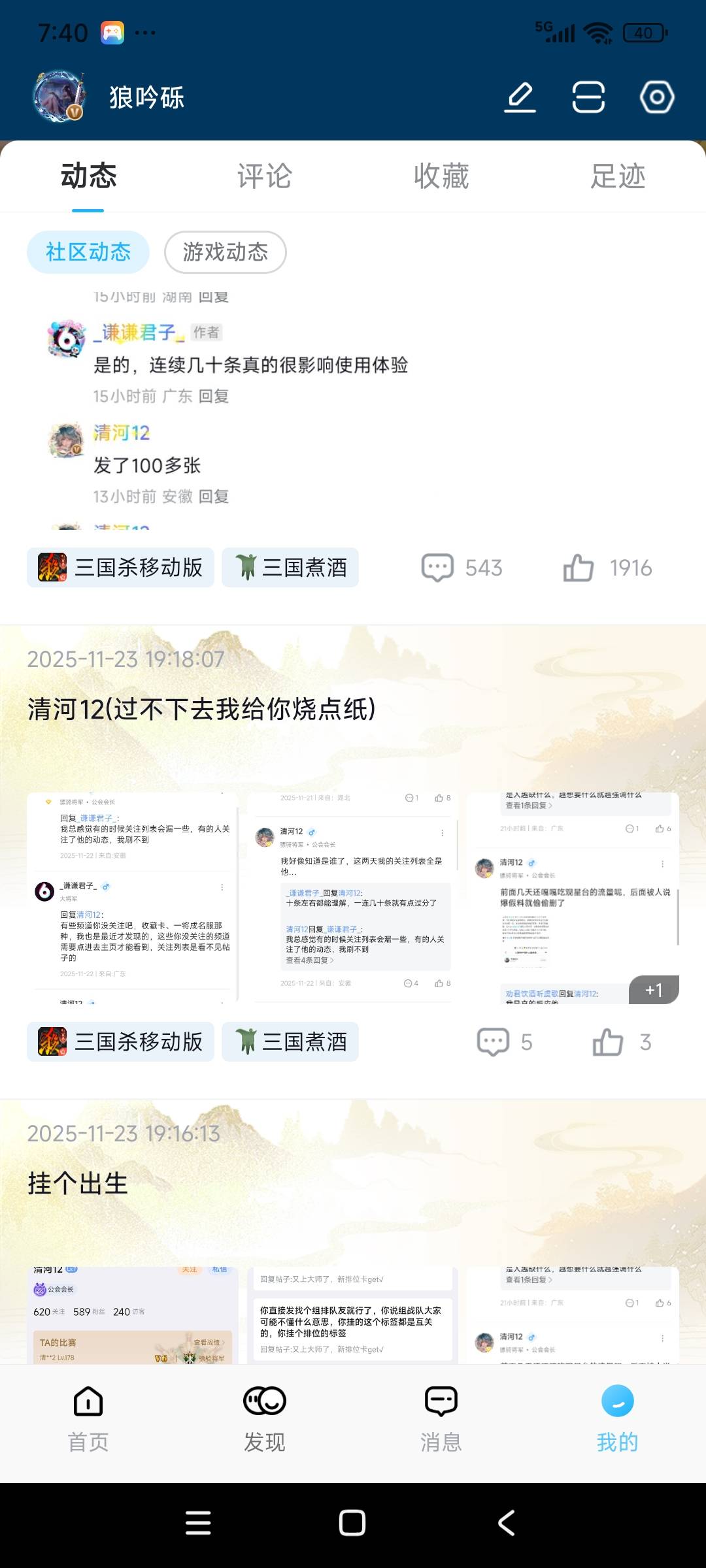The image size is (706, 1568).
Task: Select the 游戏动态 chip
Action: coord(225,252)
